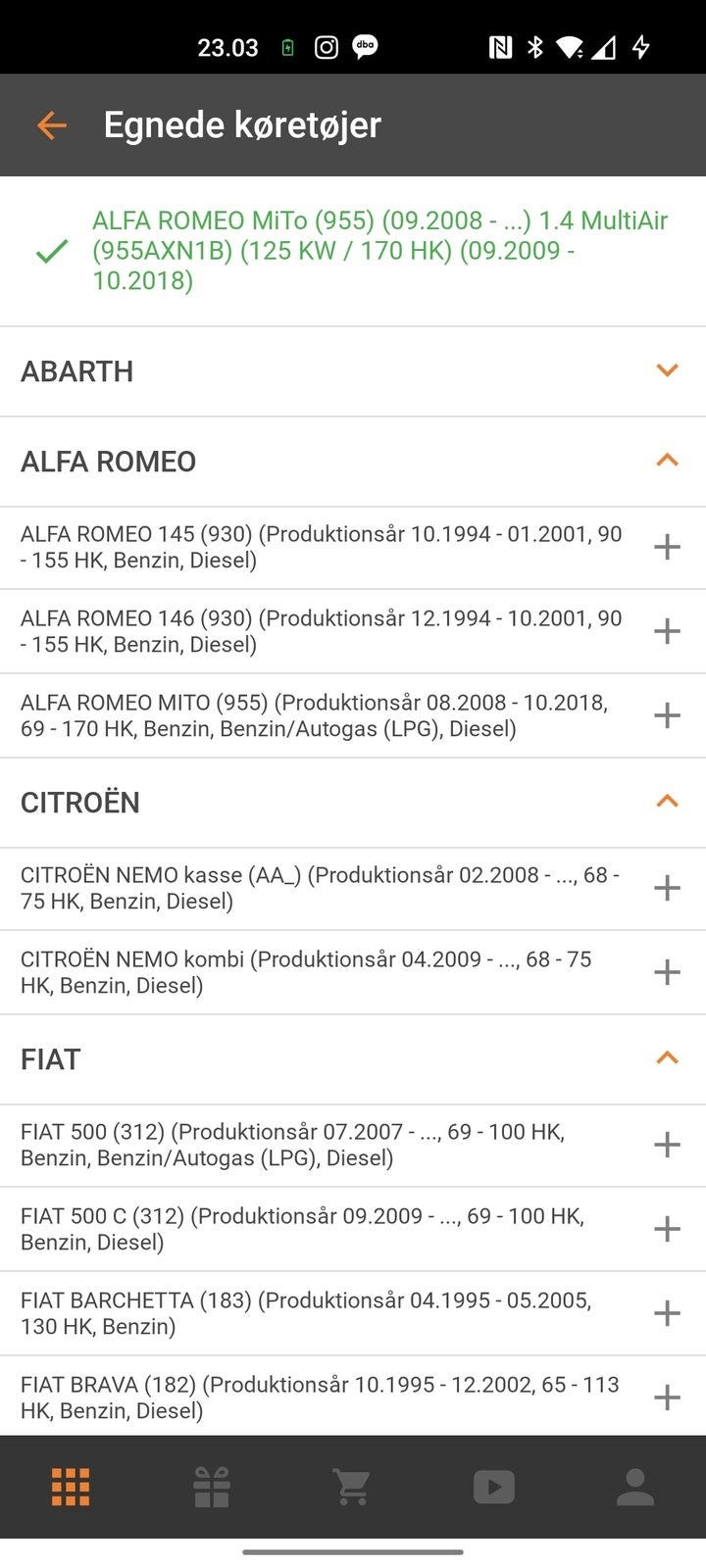Expand CITROËN NEMO kombi row

pyautogui.click(x=667, y=972)
